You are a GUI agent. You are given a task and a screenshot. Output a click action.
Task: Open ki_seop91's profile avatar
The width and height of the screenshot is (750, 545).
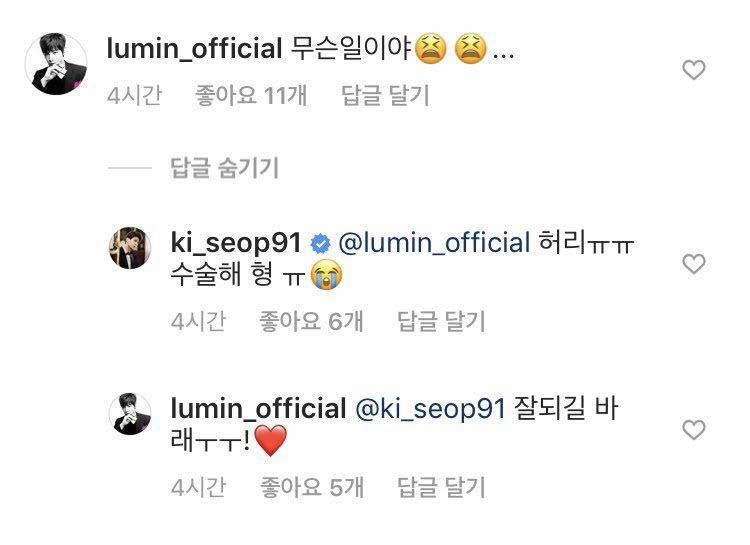point(130,248)
